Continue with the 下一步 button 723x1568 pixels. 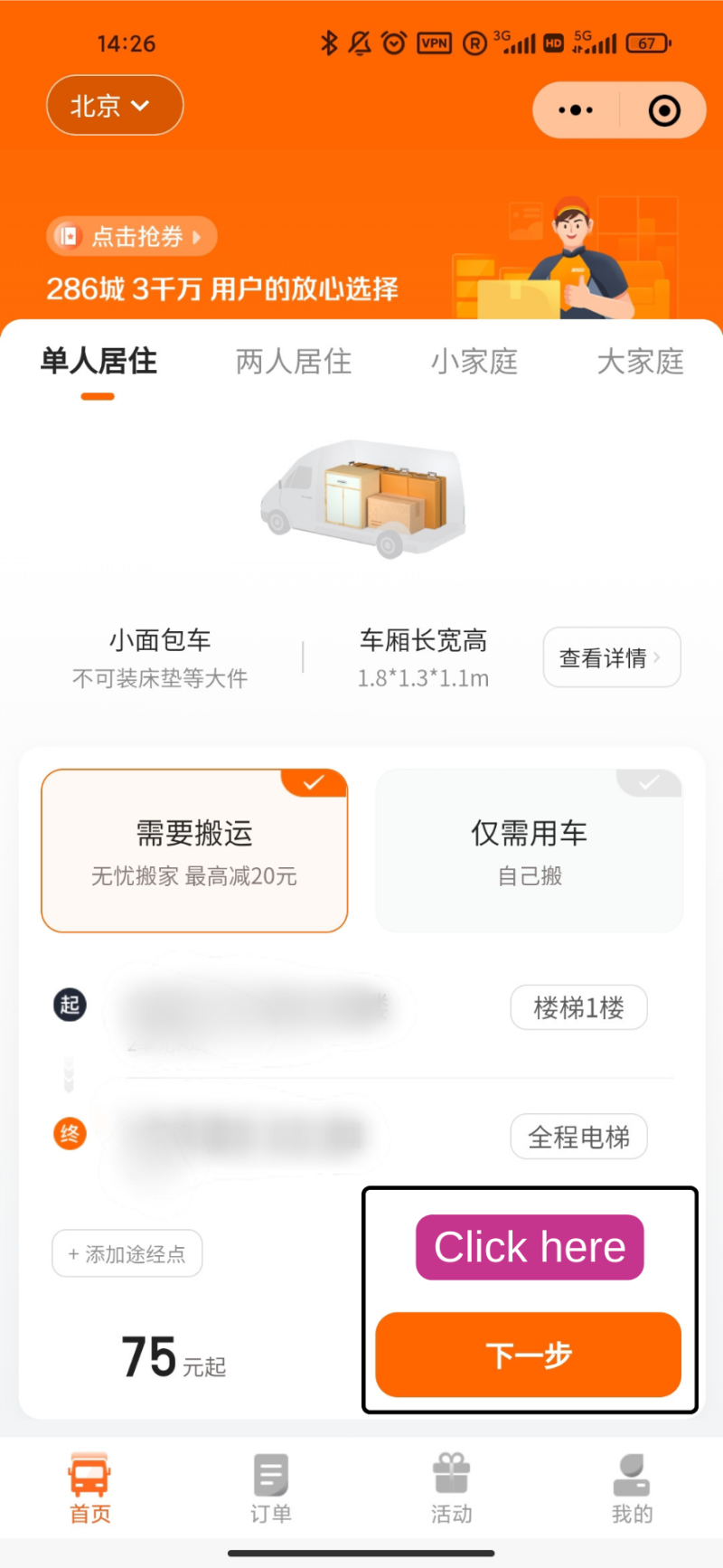(528, 1355)
